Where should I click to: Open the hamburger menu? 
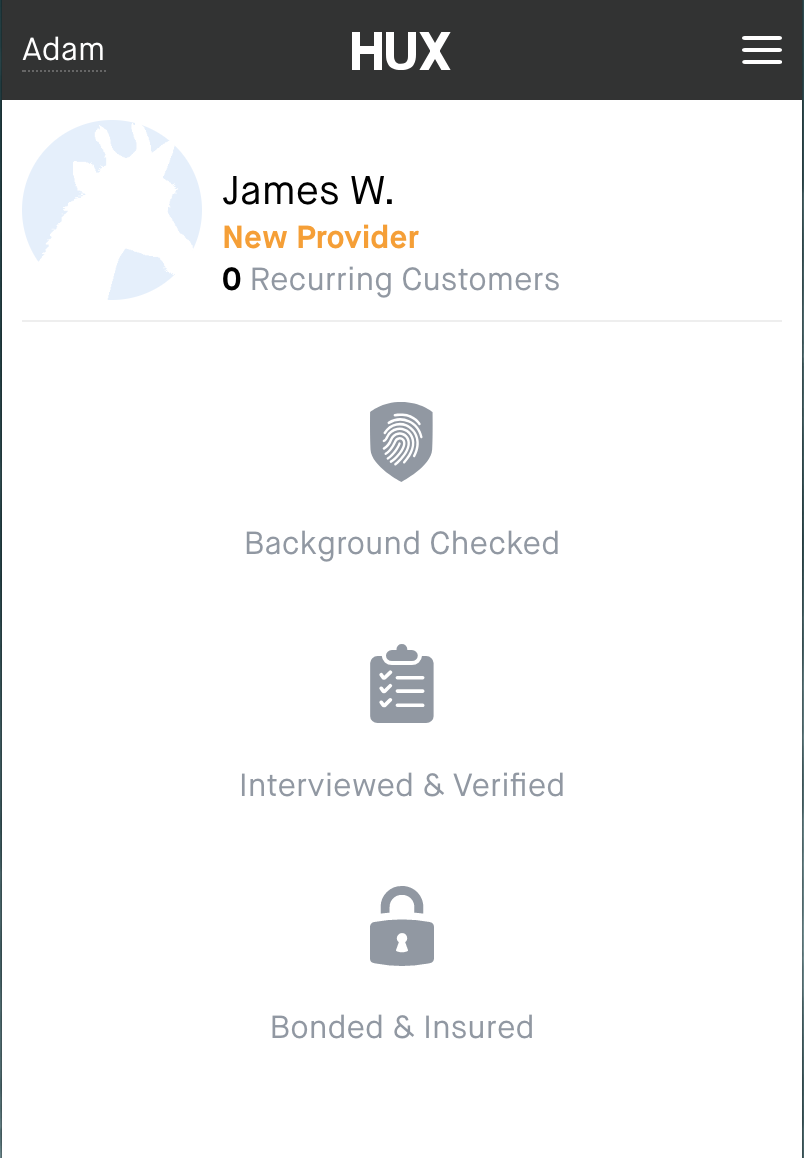761,50
